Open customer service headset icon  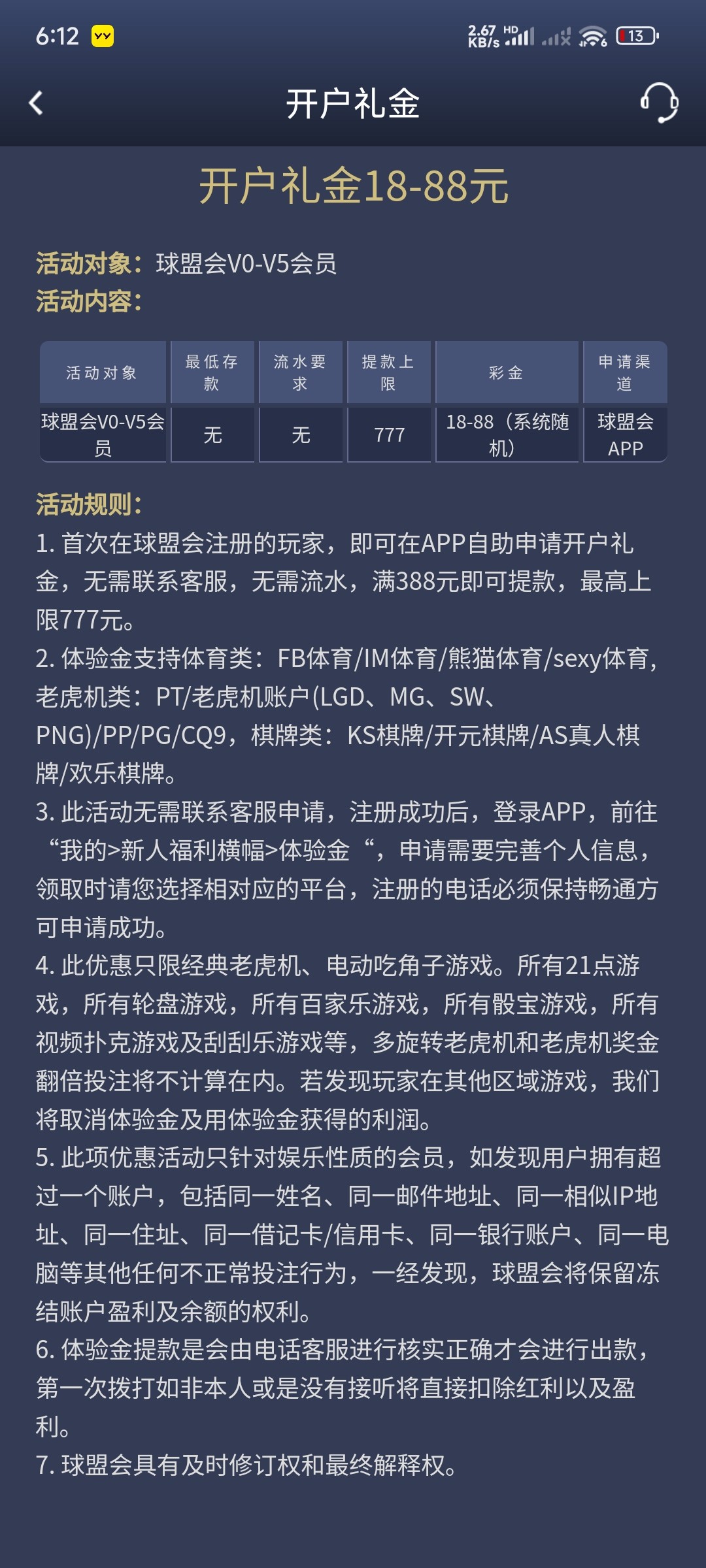[659, 103]
